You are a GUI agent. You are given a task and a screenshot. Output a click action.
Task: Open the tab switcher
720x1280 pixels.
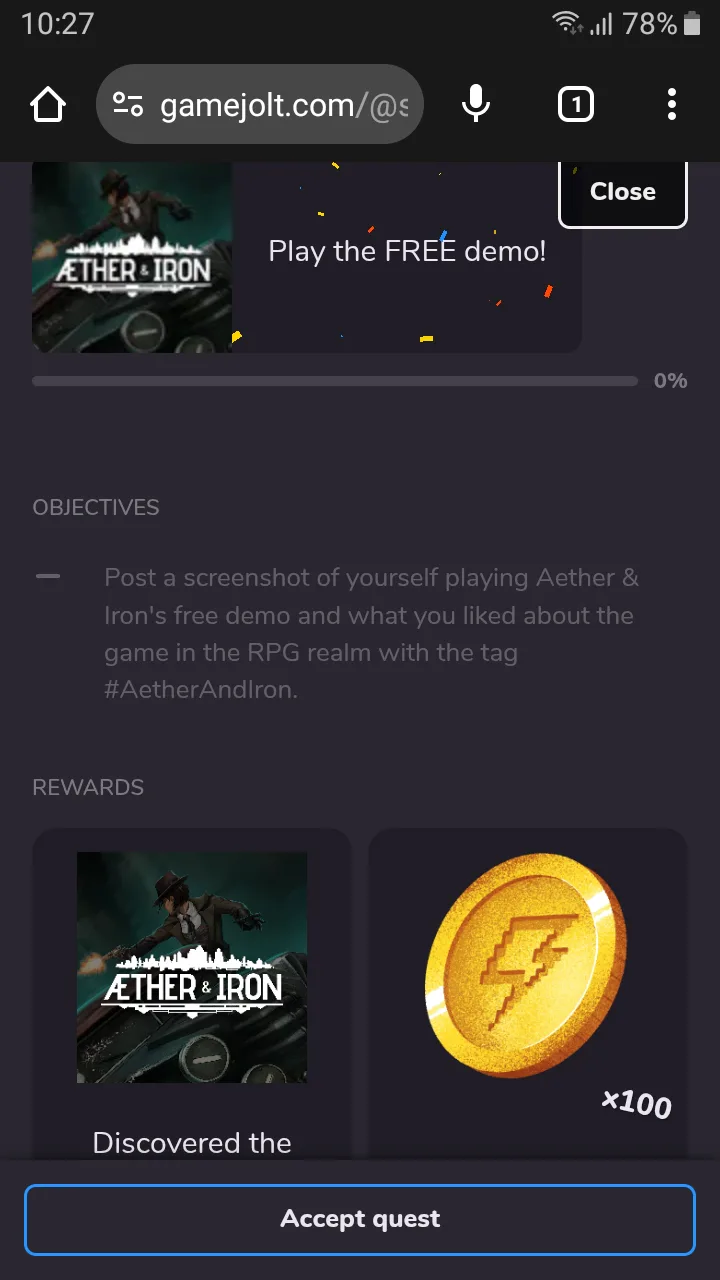point(575,104)
